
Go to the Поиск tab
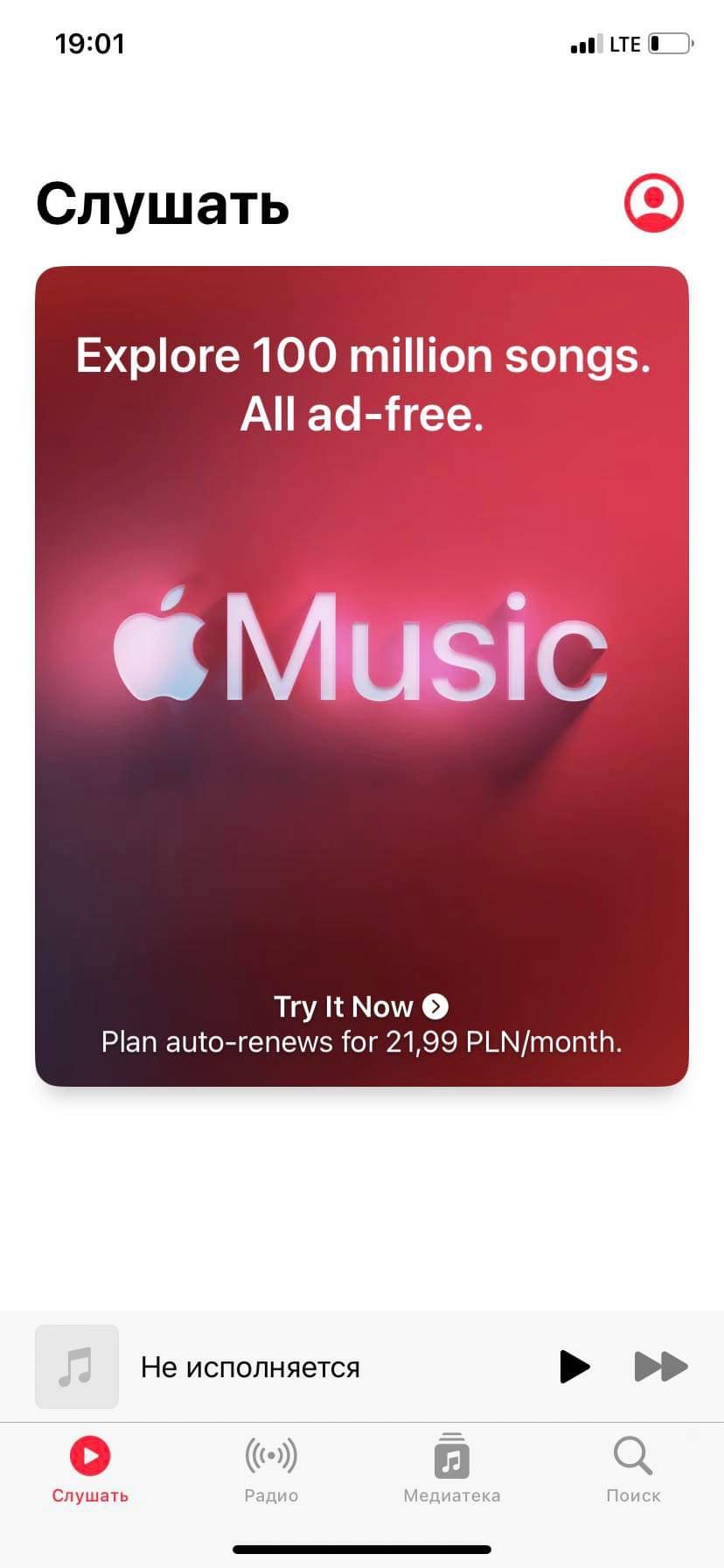click(x=632, y=1470)
